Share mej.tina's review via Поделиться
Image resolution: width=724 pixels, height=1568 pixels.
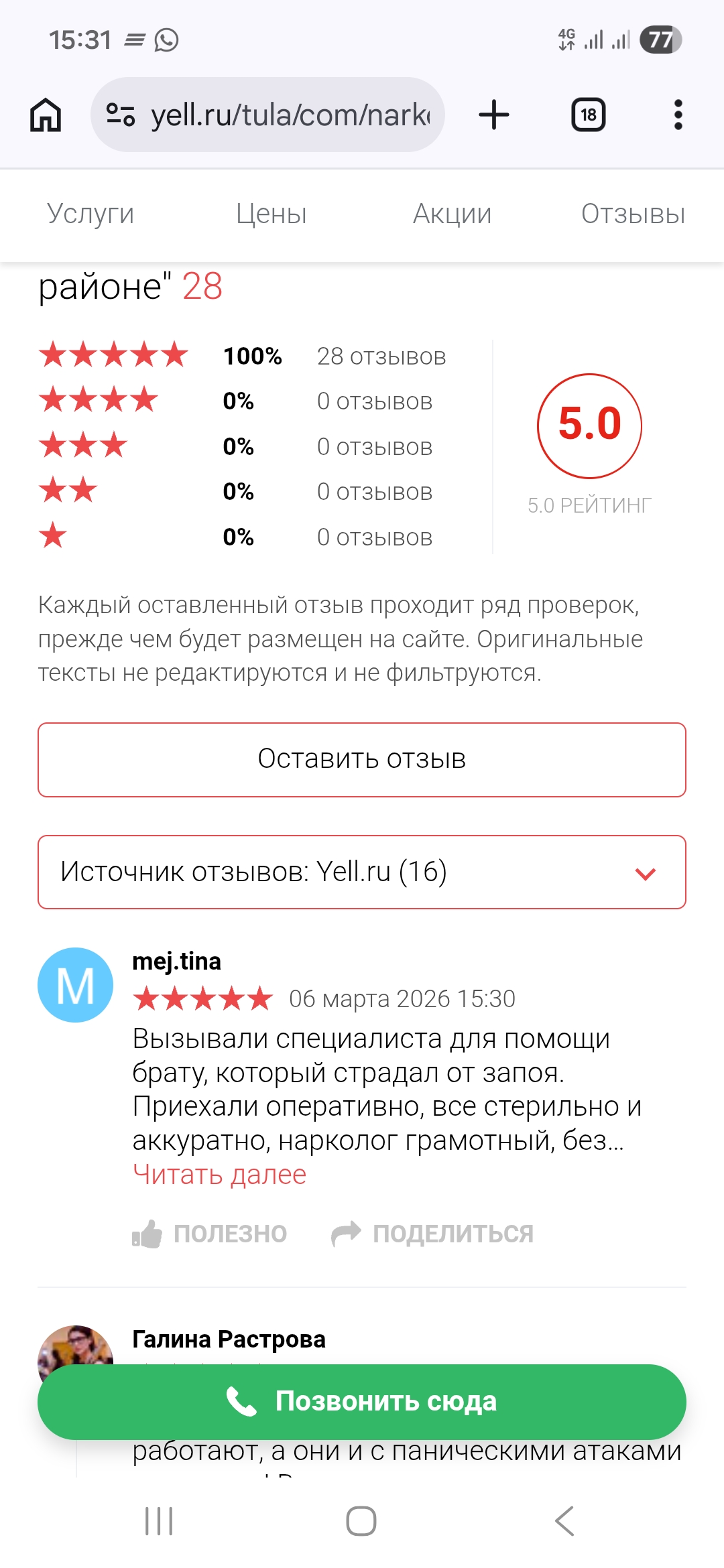tap(433, 1234)
